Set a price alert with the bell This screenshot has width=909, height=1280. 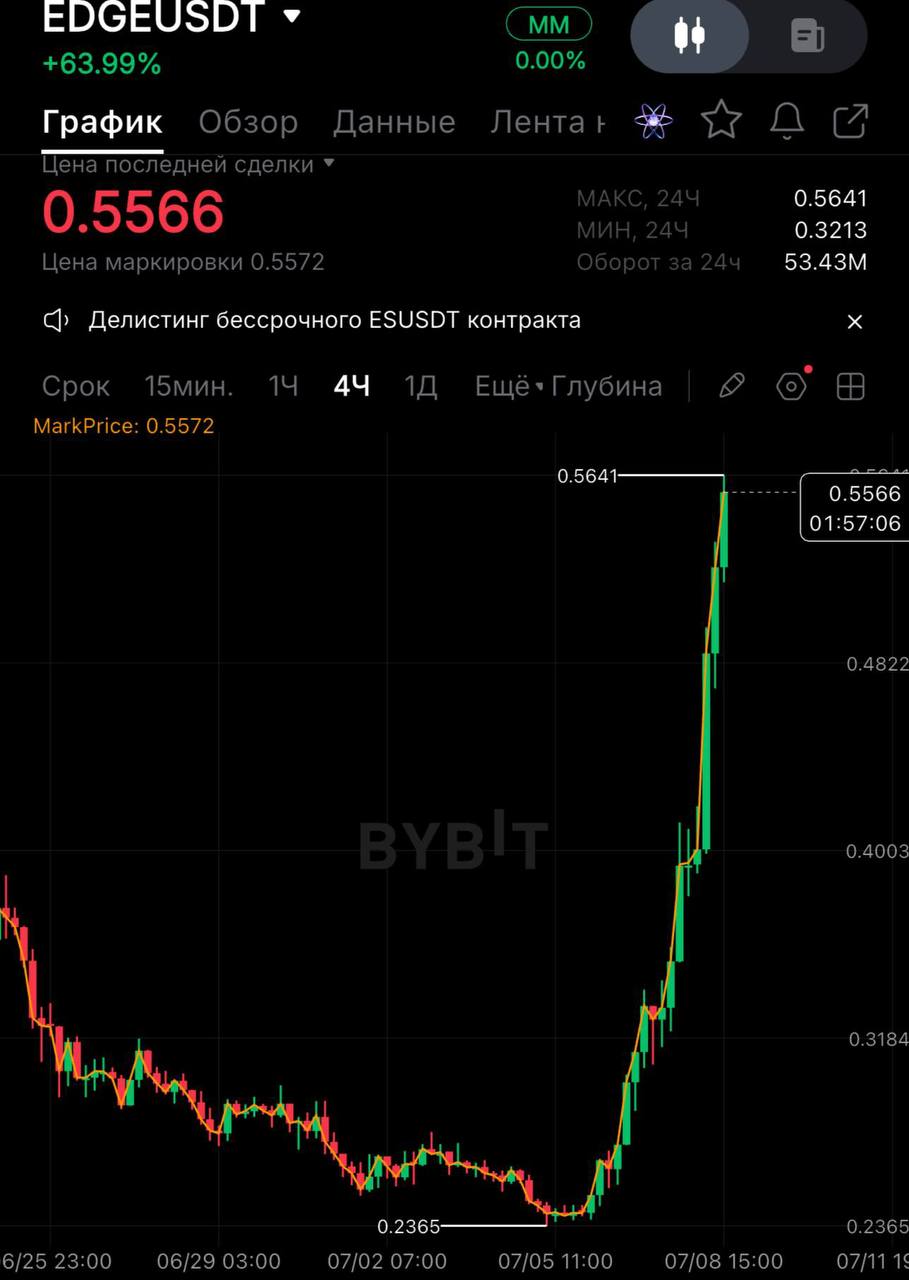(787, 121)
